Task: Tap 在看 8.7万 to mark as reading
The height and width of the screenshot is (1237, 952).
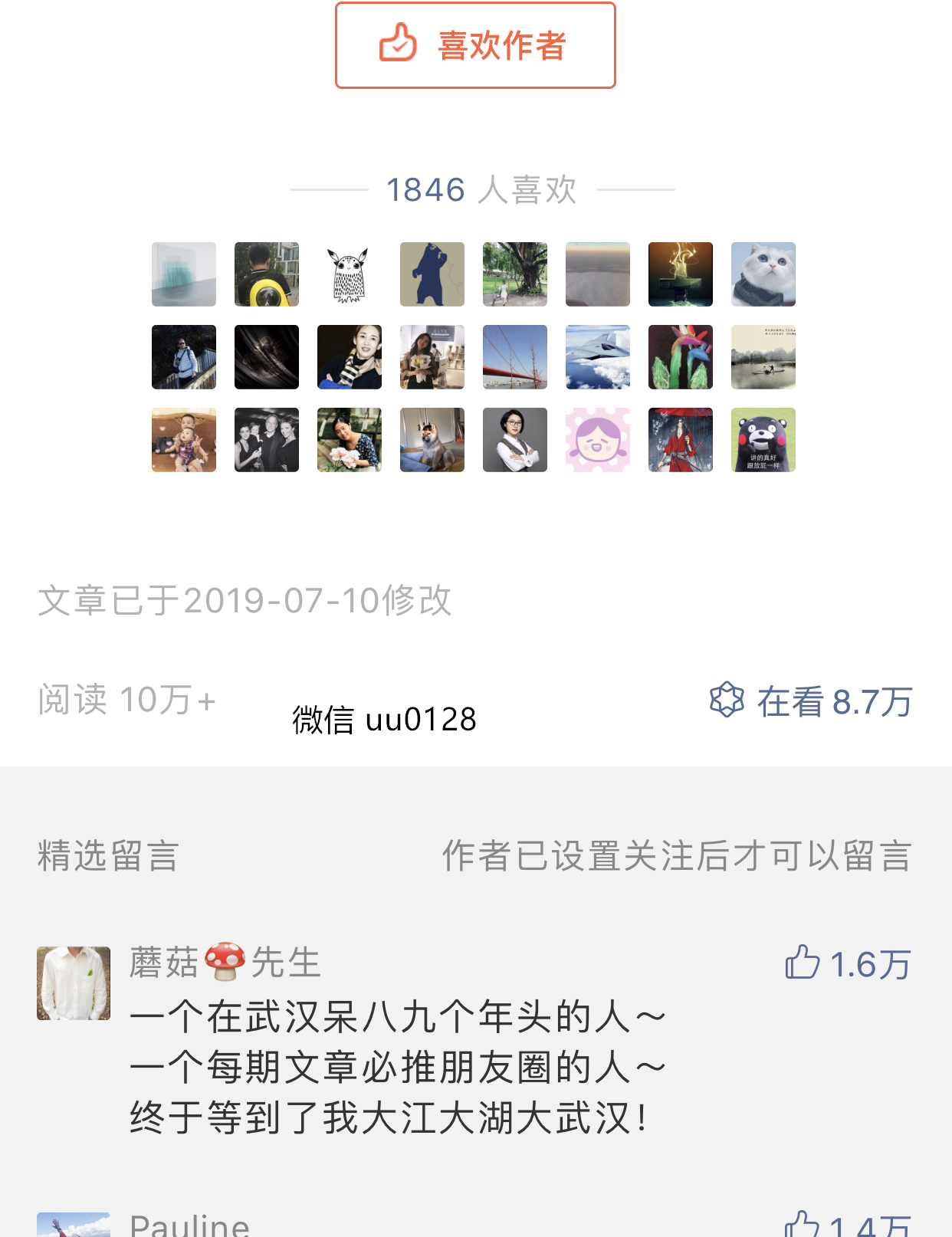Action: pyautogui.click(x=810, y=701)
